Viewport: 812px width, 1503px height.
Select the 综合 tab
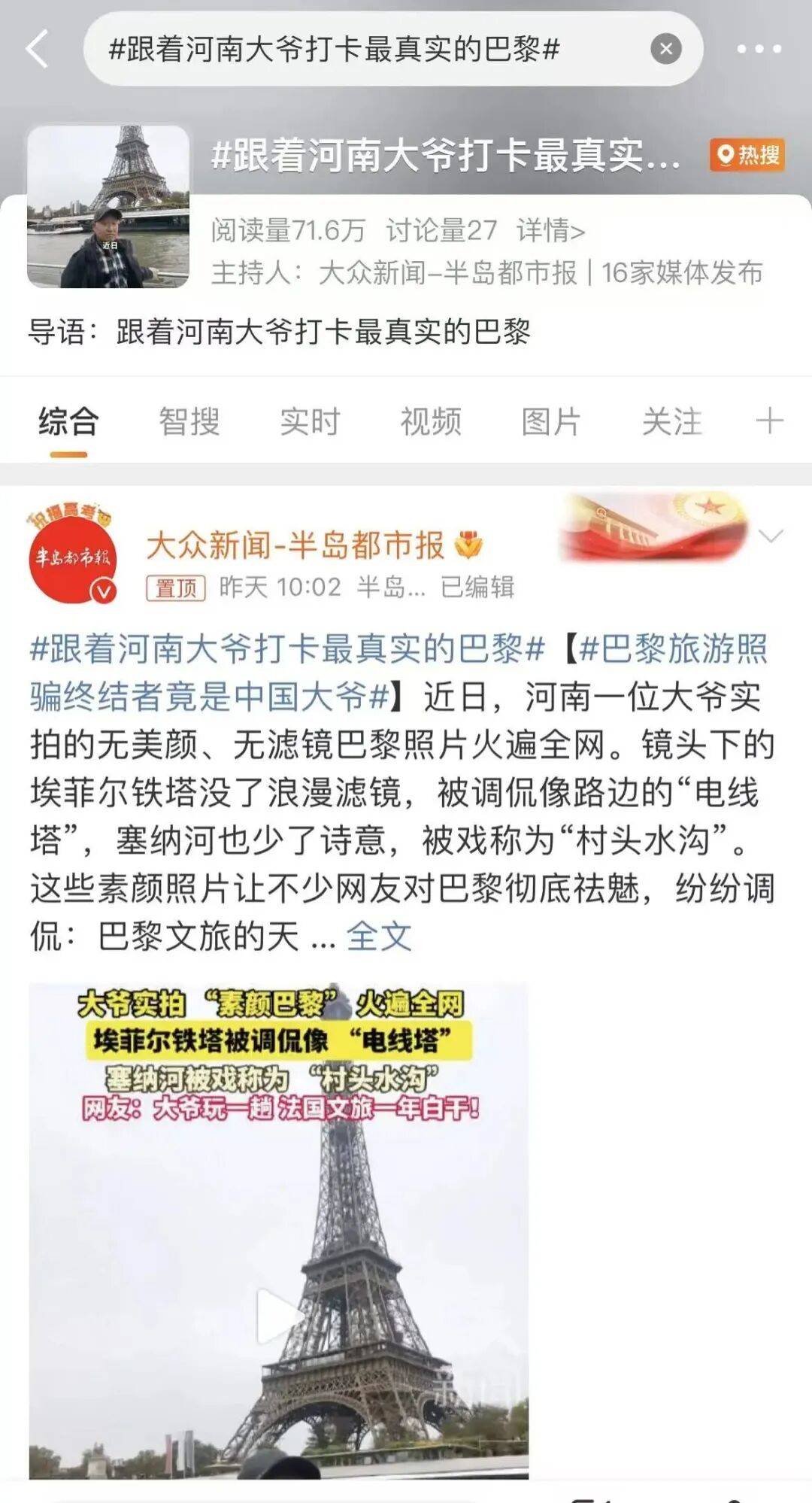click(x=68, y=421)
